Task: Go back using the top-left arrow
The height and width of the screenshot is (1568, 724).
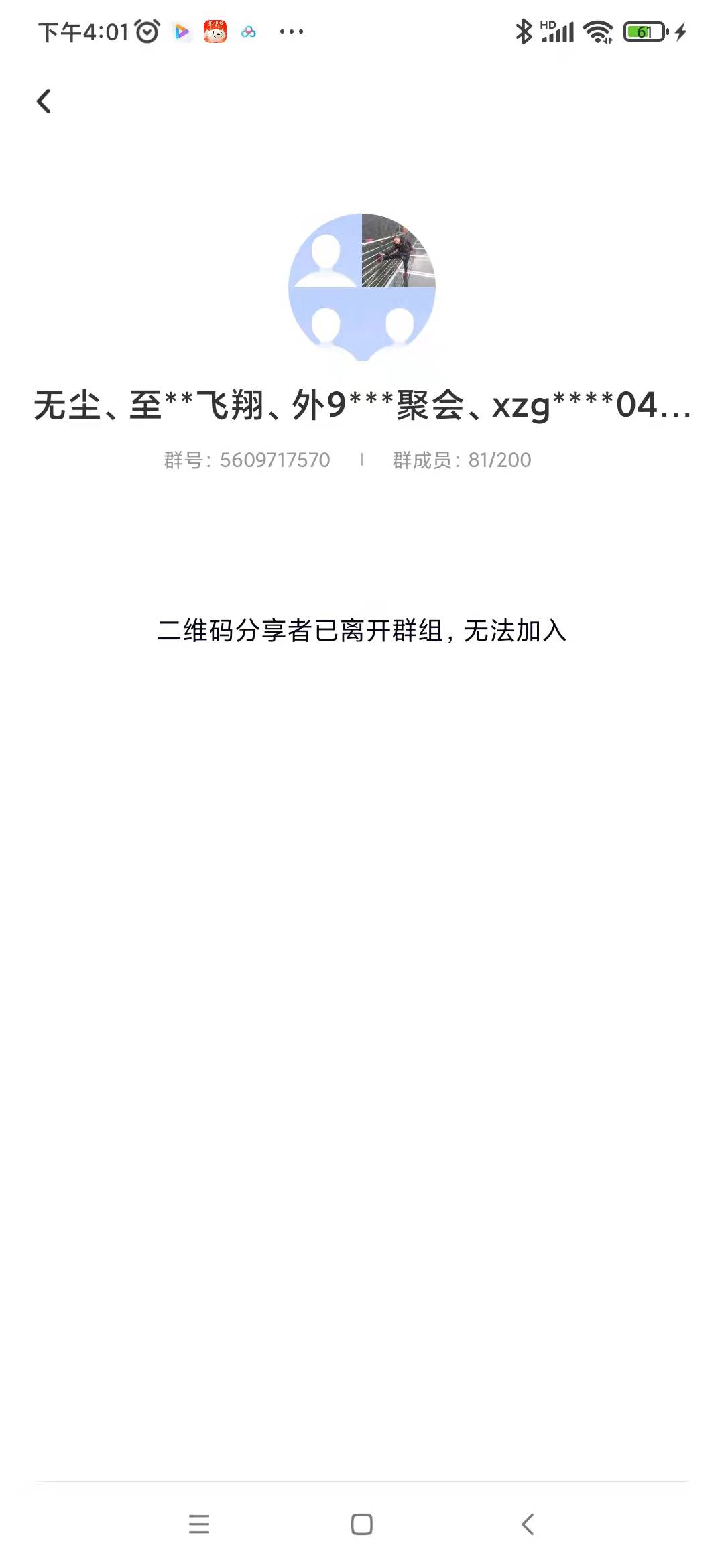Action: [44, 101]
